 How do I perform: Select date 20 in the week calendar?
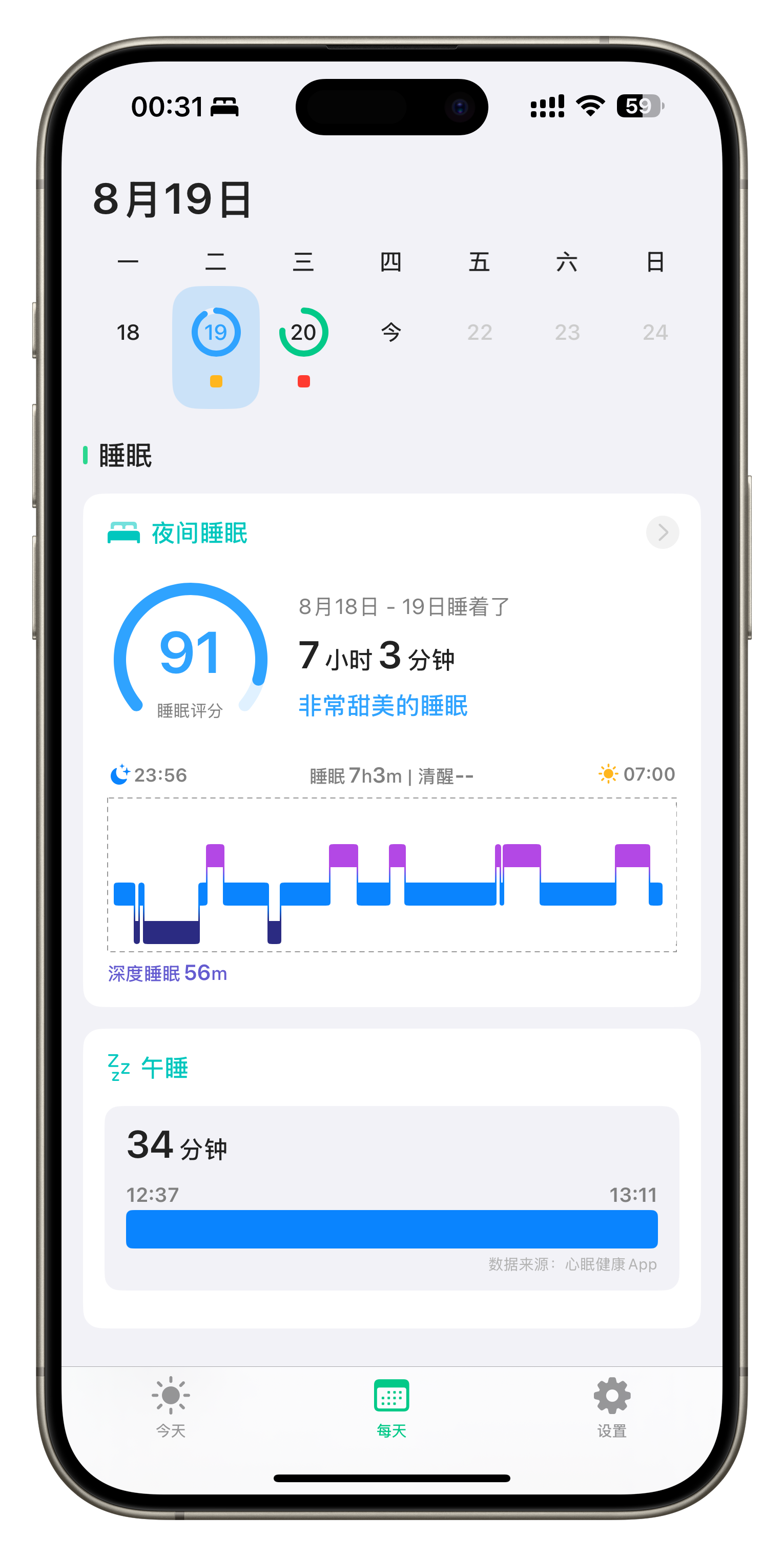click(x=303, y=332)
